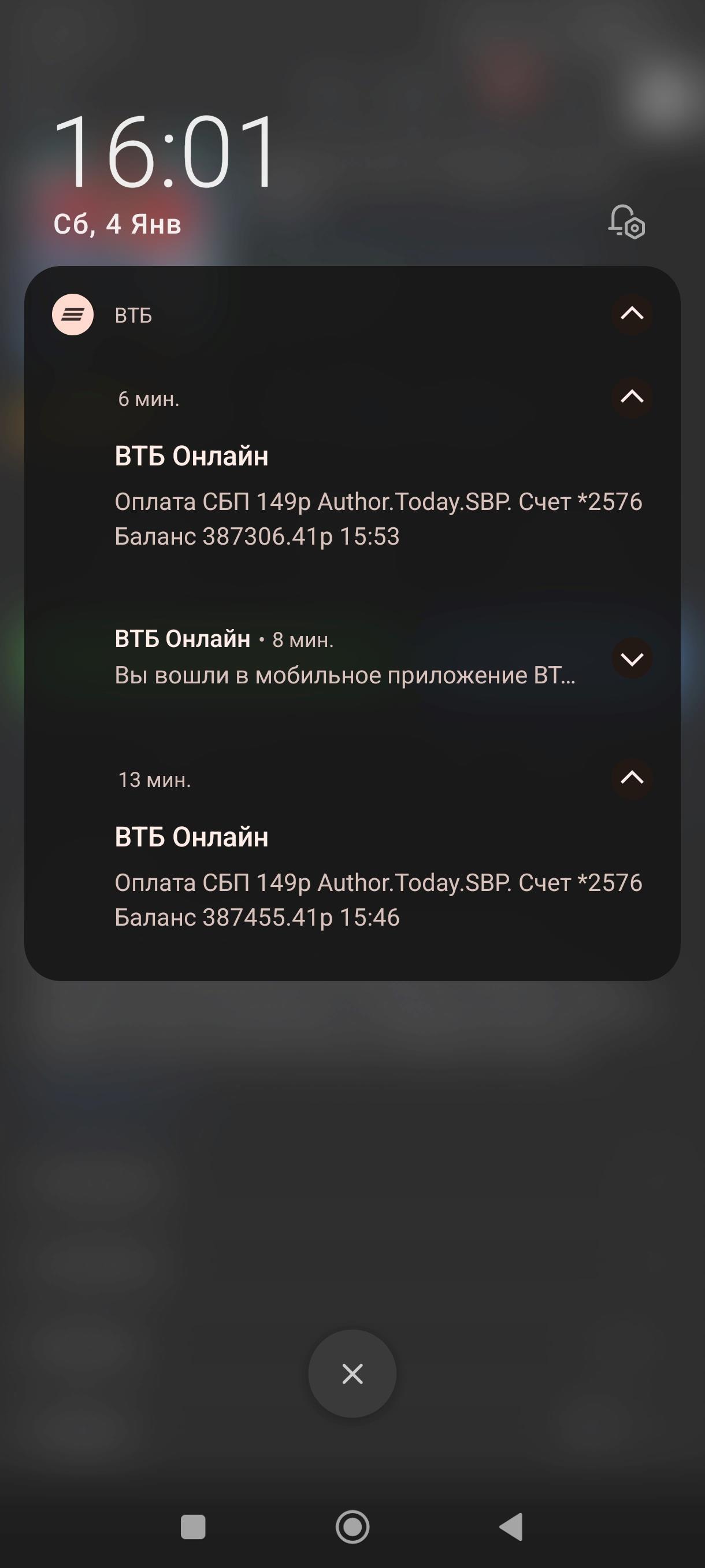Collapse the 13 мин. ВТБ Онлайн notification
The width and height of the screenshot is (705, 1568).
tap(632, 778)
